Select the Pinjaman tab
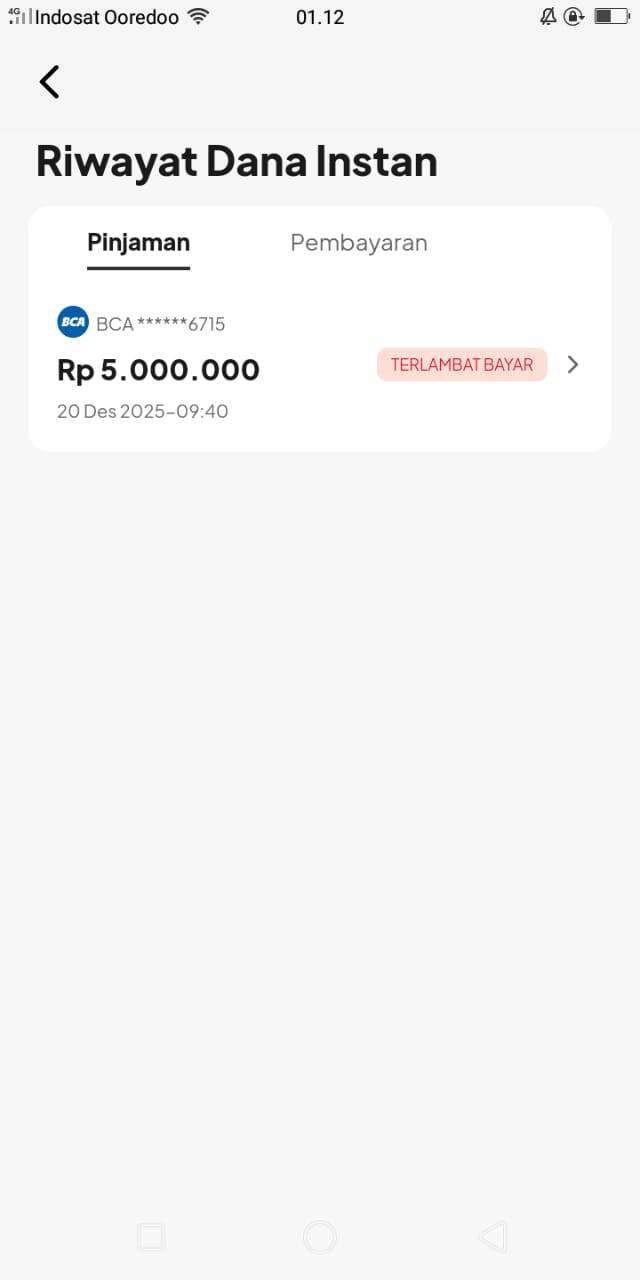Image resolution: width=640 pixels, height=1280 pixels. click(138, 243)
